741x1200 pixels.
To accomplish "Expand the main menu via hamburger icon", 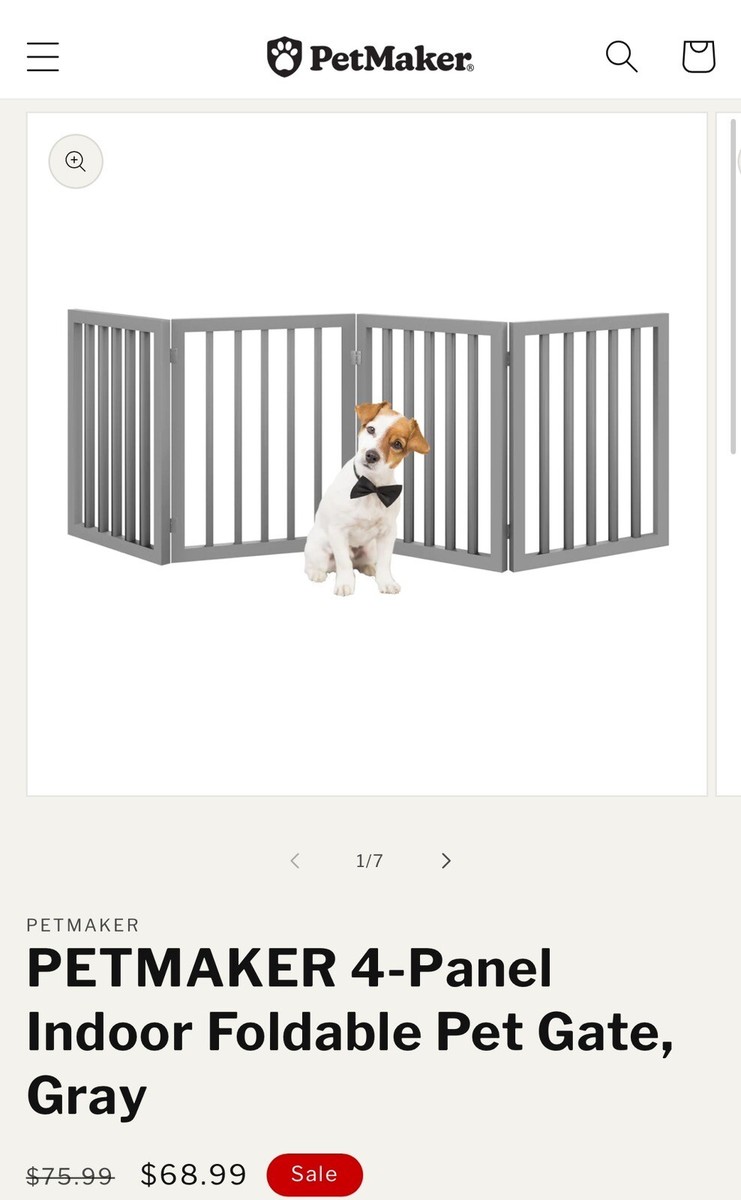I will point(41,57).
